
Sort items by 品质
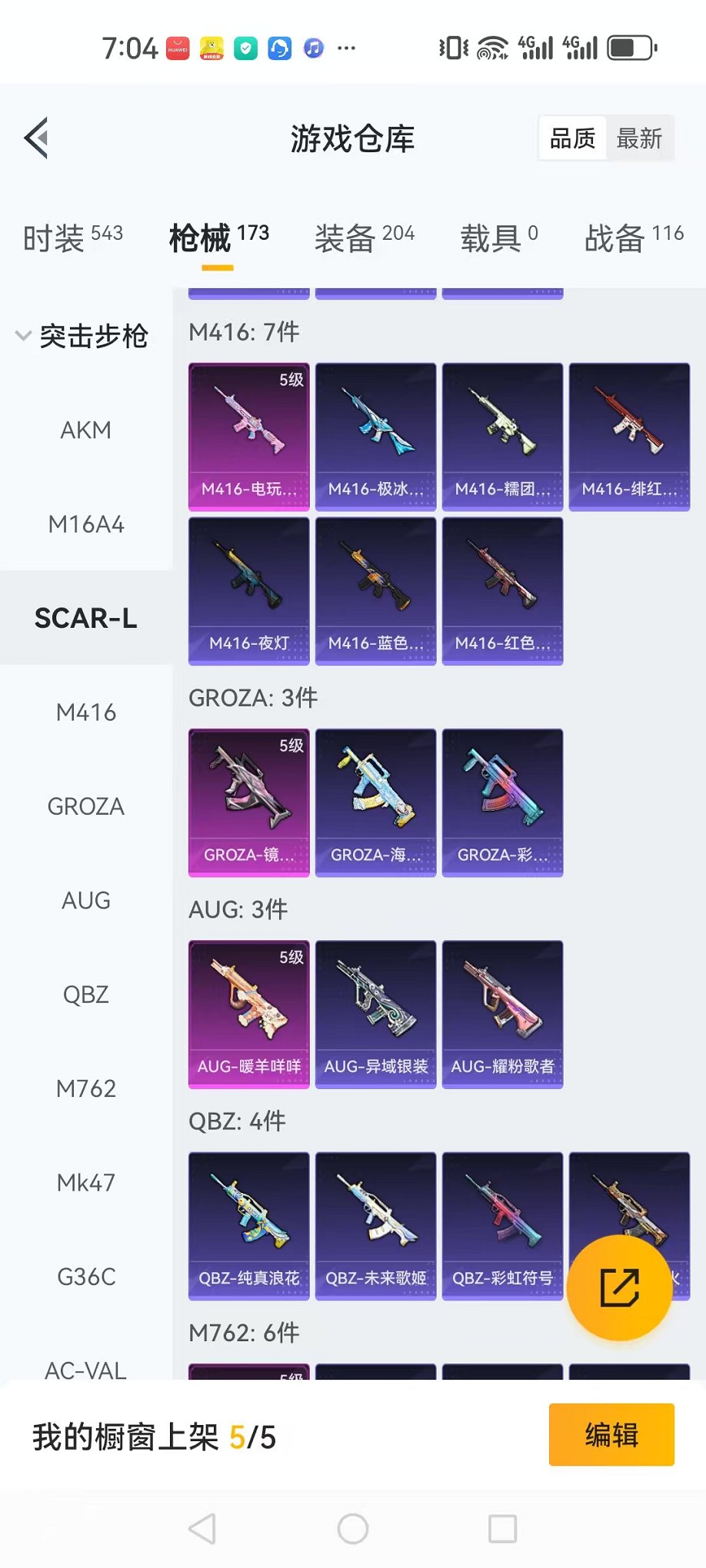point(572,139)
